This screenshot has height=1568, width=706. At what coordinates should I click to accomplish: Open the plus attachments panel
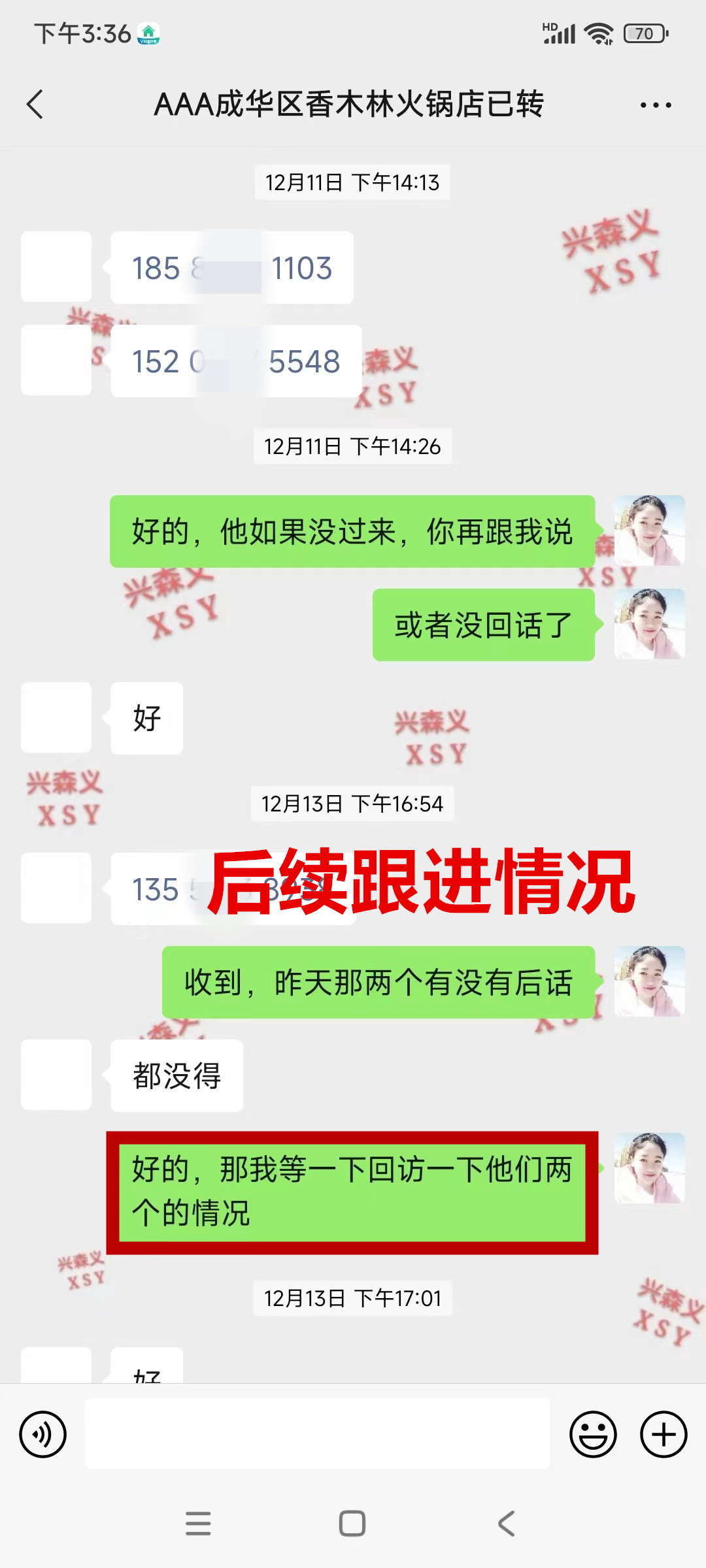tap(664, 1434)
